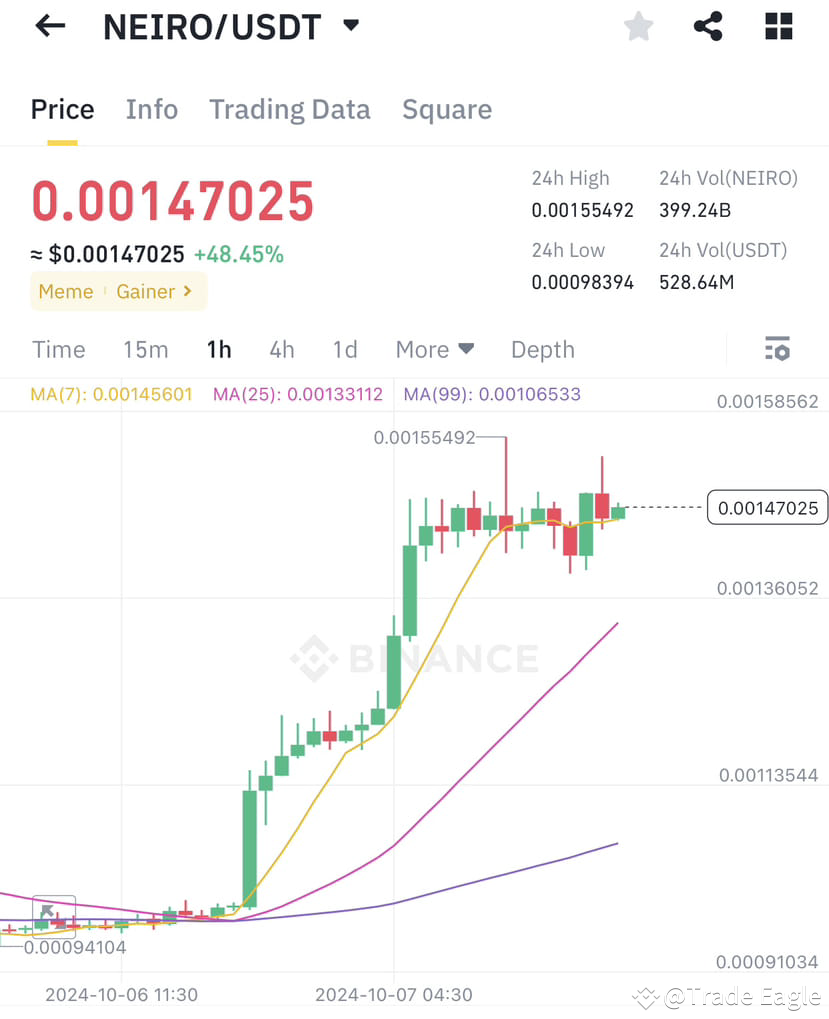Open the Depth view

[542, 349]
